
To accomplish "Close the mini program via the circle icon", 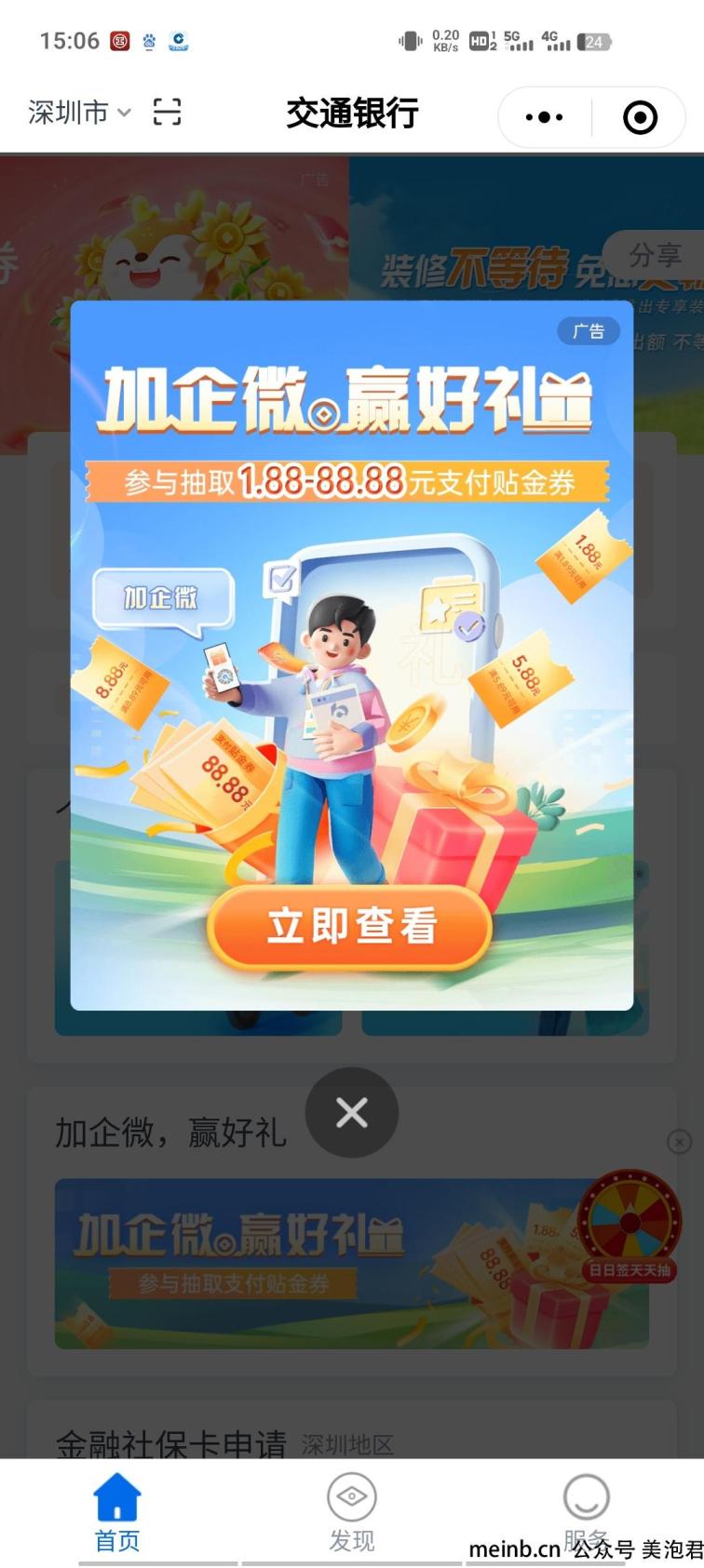I will pyautogui.click(x=640, y=117).
